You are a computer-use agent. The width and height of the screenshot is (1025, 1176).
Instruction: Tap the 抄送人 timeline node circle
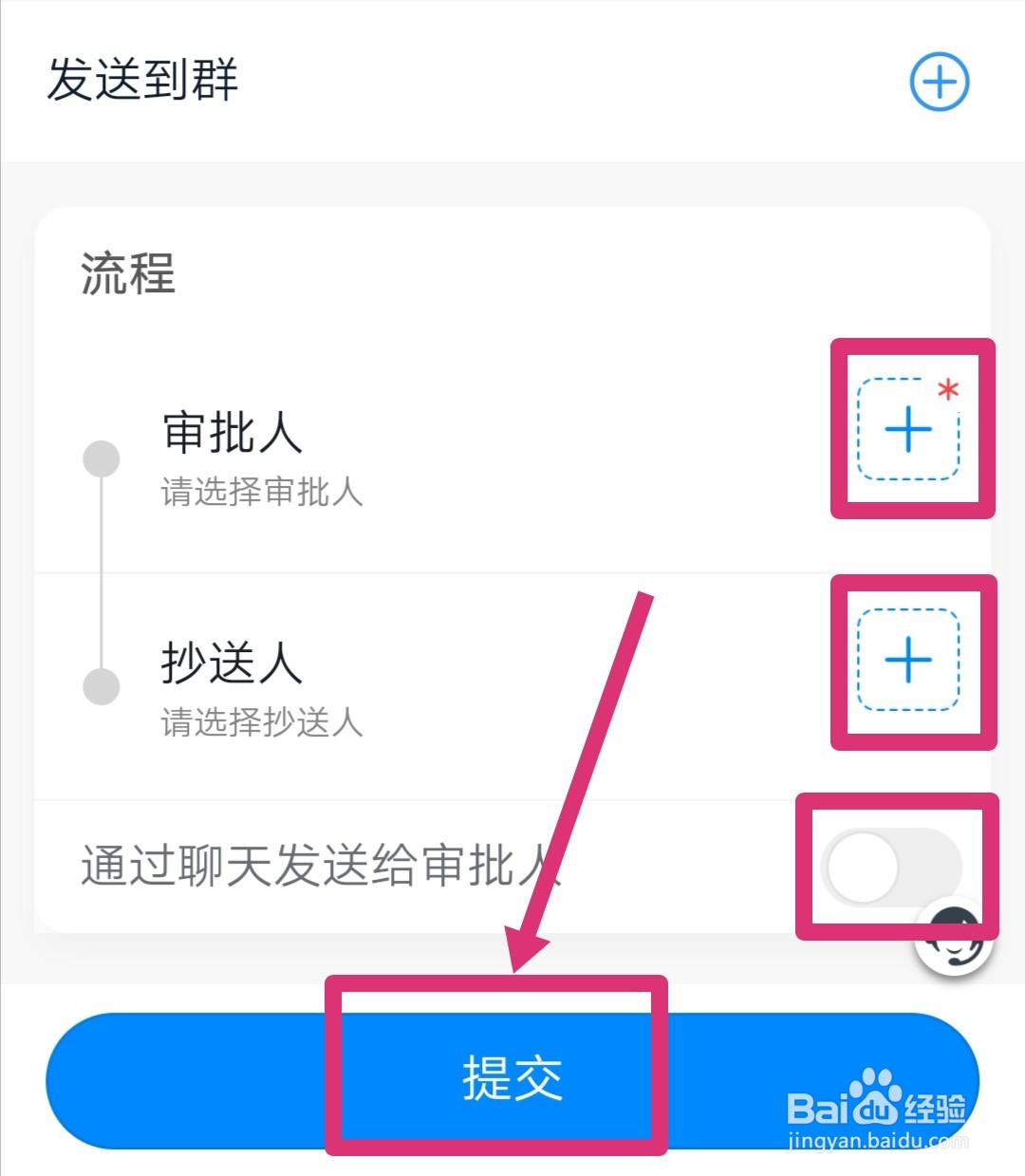102,685
